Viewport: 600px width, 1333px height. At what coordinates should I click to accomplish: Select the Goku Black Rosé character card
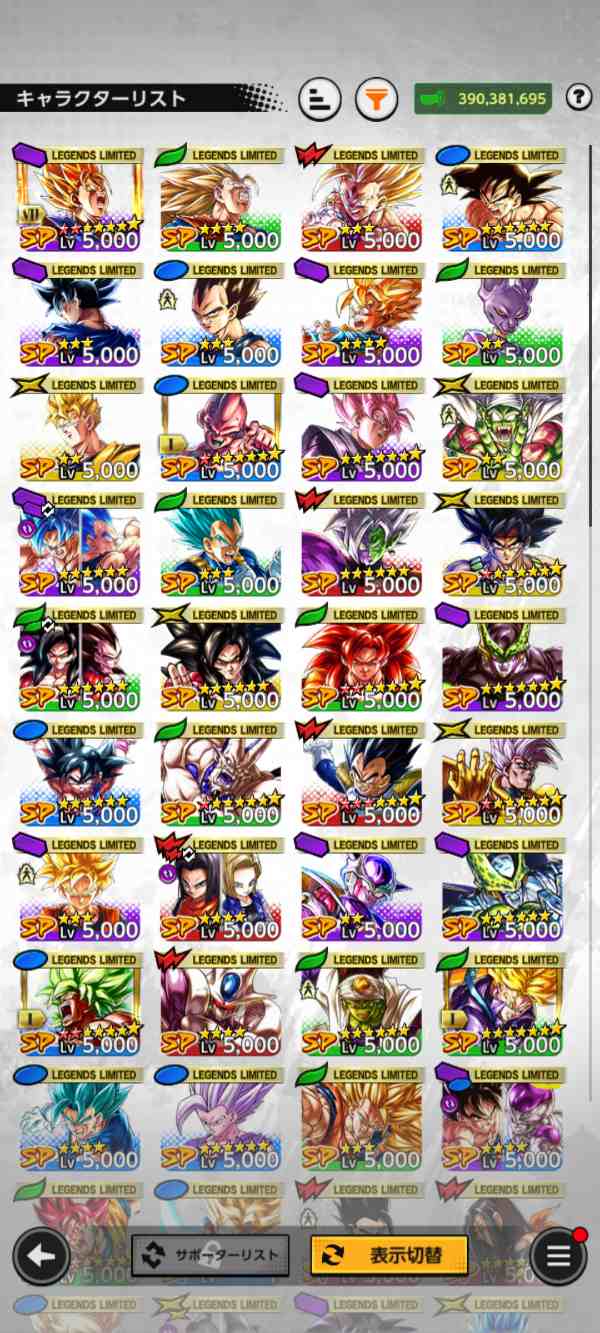click(360, 429)
